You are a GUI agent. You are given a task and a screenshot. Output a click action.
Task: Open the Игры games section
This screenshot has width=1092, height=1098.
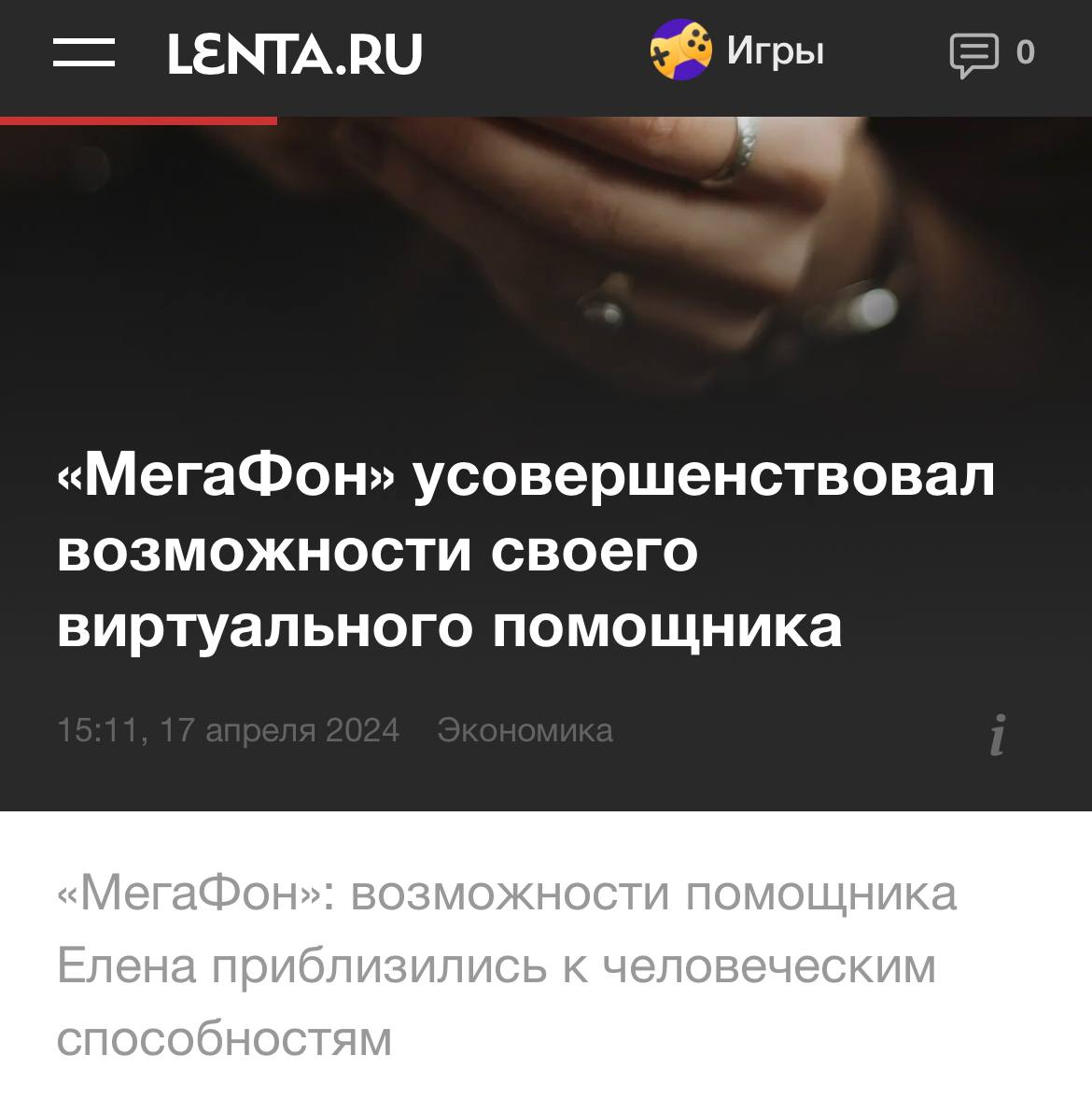[737, 50]
